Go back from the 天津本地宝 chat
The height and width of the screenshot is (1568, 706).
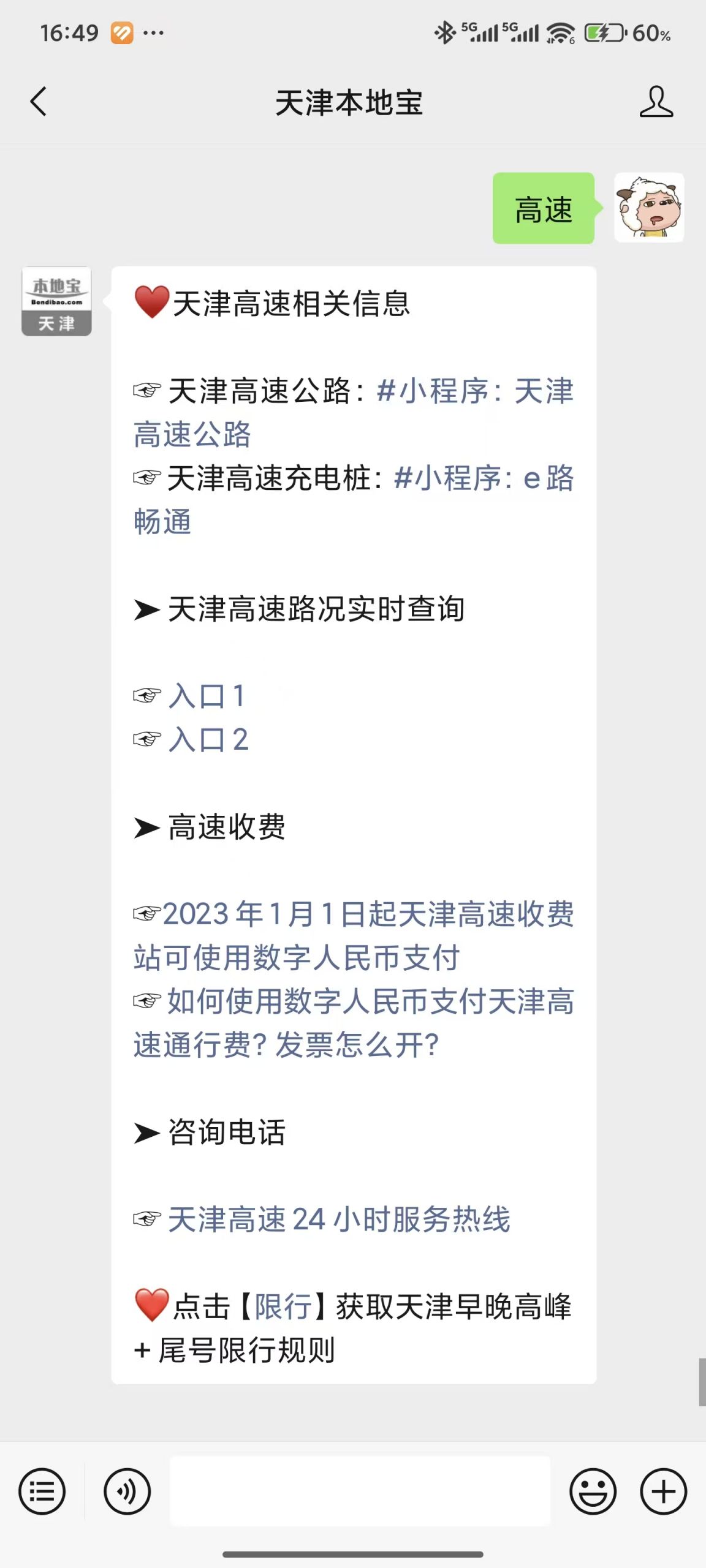point(38,102)
